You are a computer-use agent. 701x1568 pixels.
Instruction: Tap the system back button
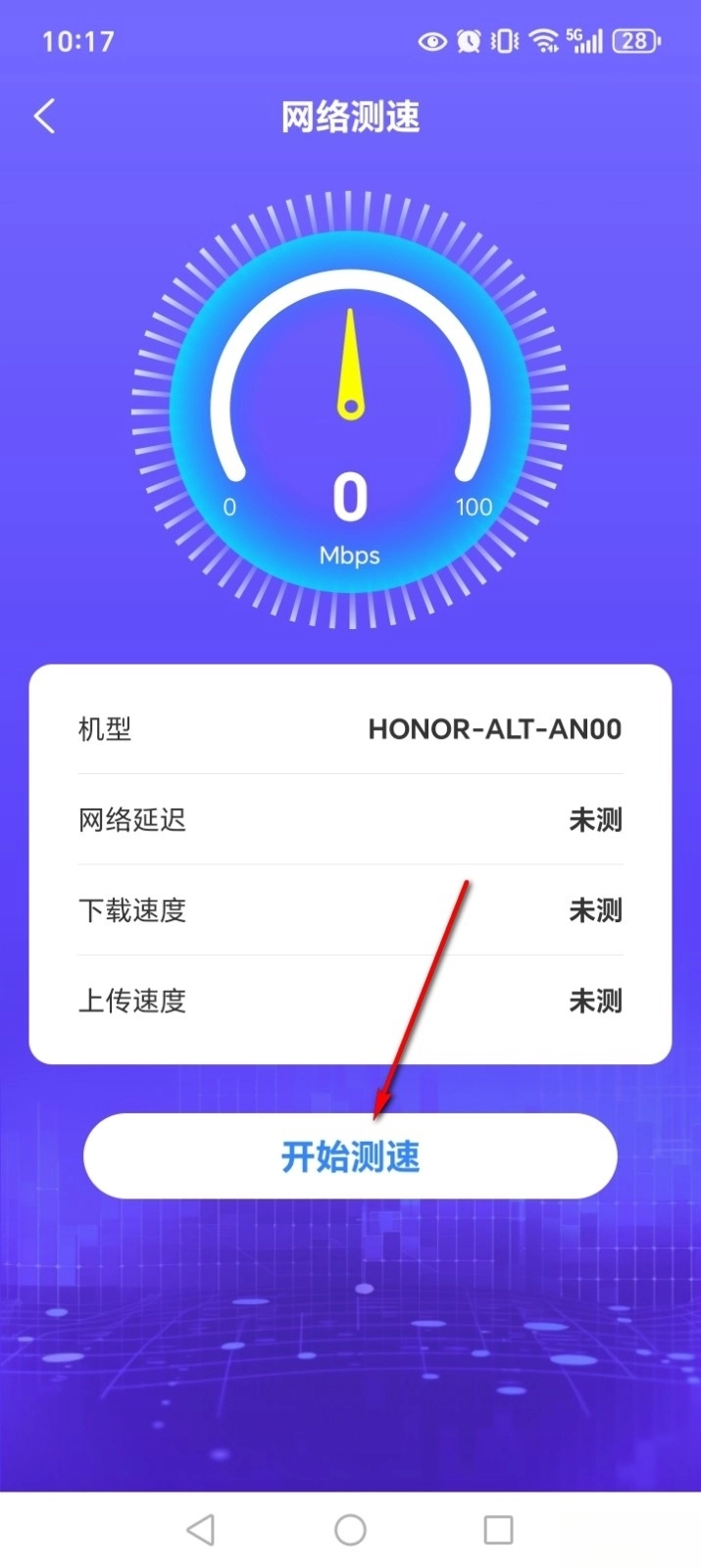click(x=201, y=1530)
